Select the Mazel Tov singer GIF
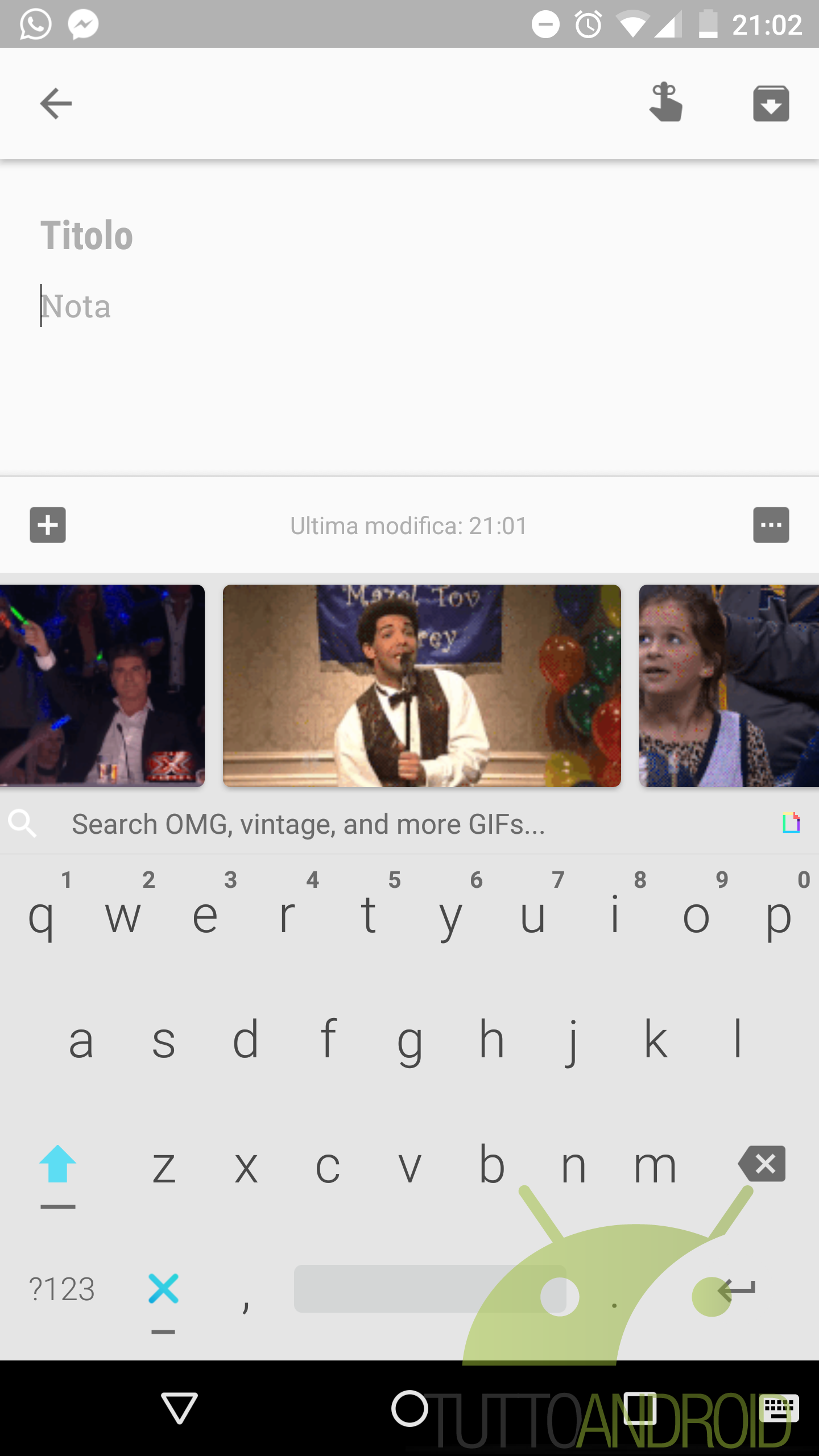This screenshot has height=1456, width=819. (x=421, y=685)
